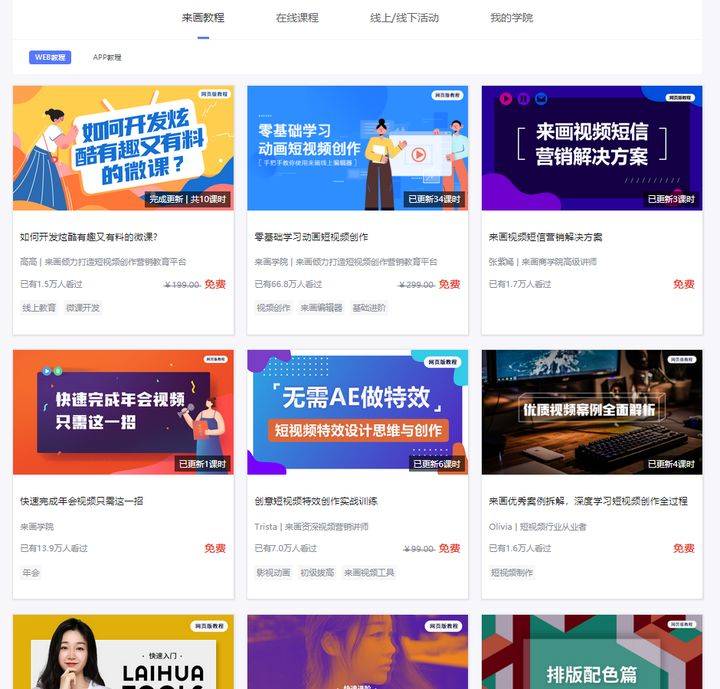Tap the 微课开发 tag
The width and height of the screenshot is (720, 689).
click(x=83, y=308)
